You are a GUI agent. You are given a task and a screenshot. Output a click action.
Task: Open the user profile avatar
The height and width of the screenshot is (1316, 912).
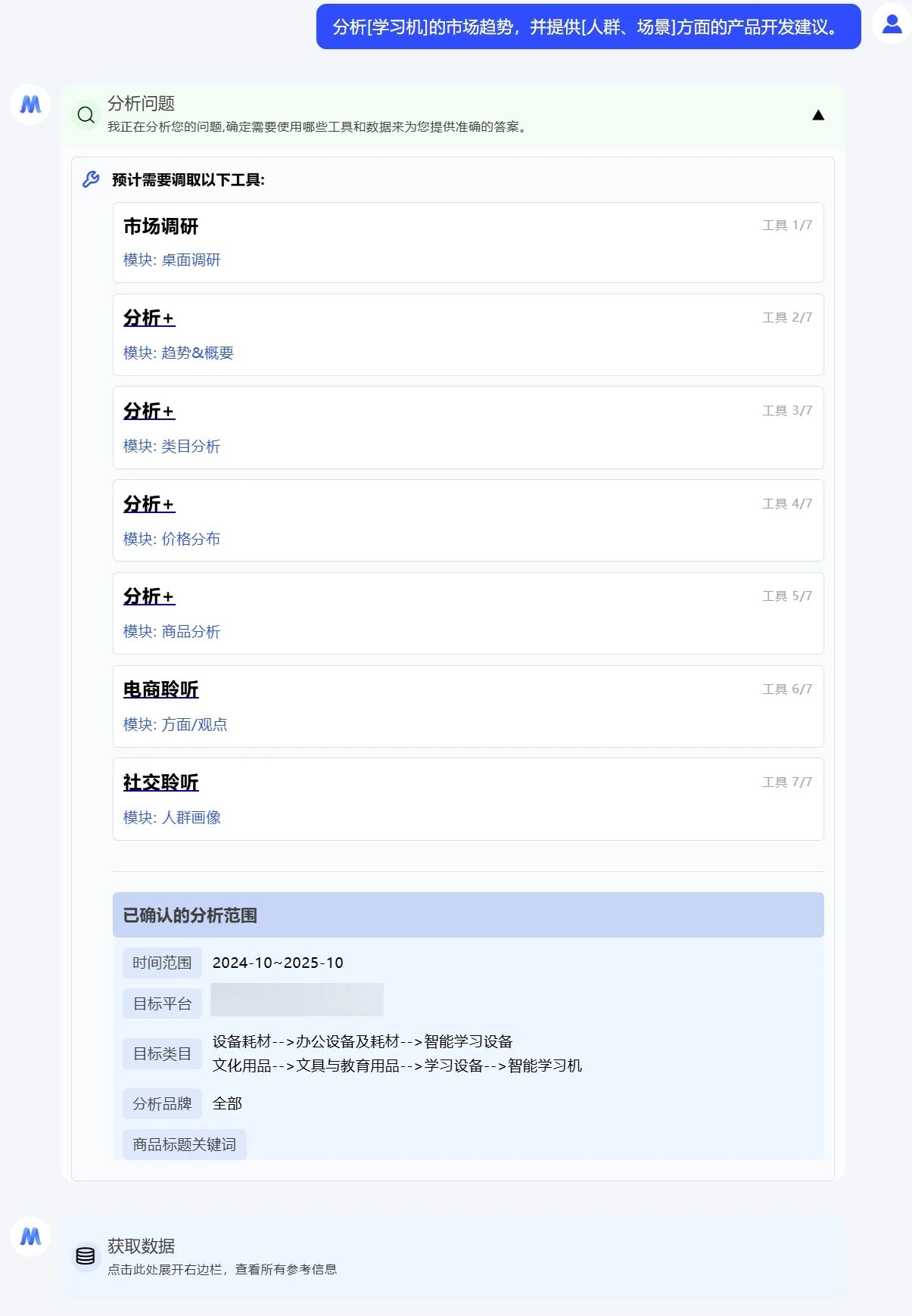892,24
